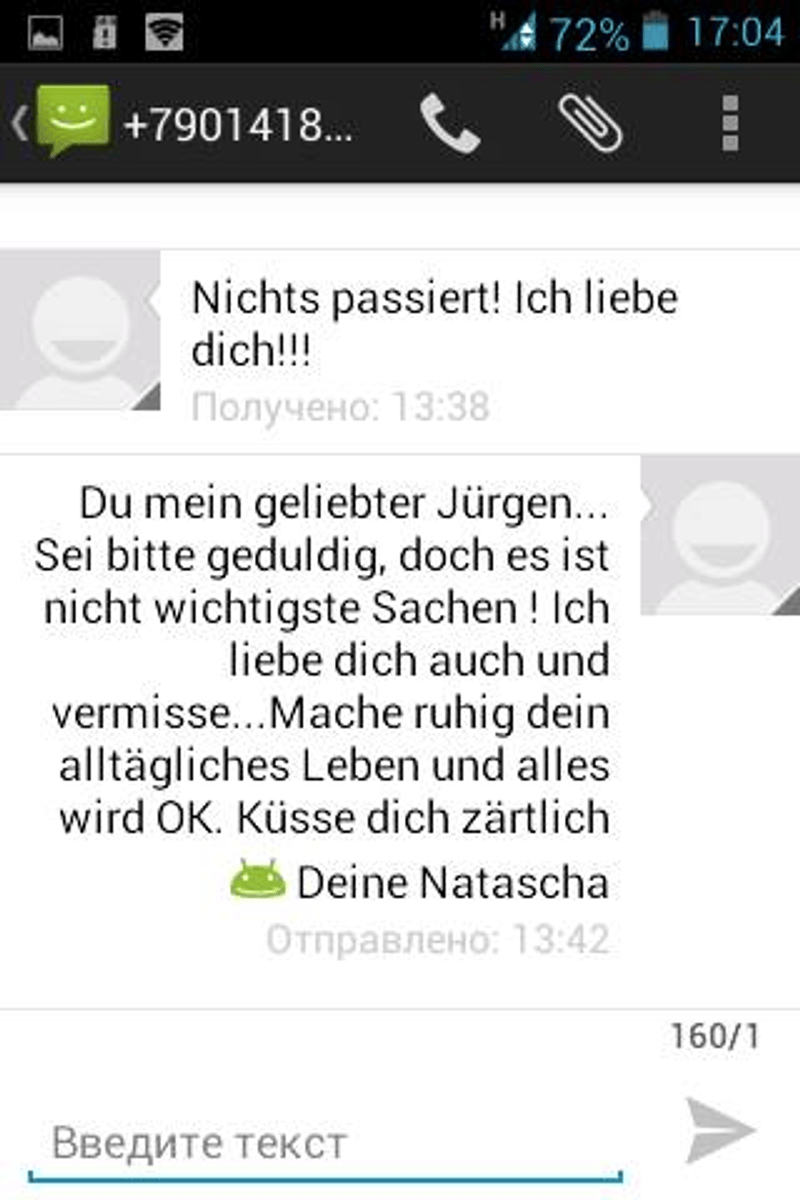The width and height of the screenshot is (800, 1200).
Task: Open the overflow menu
Action: coord(730,124)
